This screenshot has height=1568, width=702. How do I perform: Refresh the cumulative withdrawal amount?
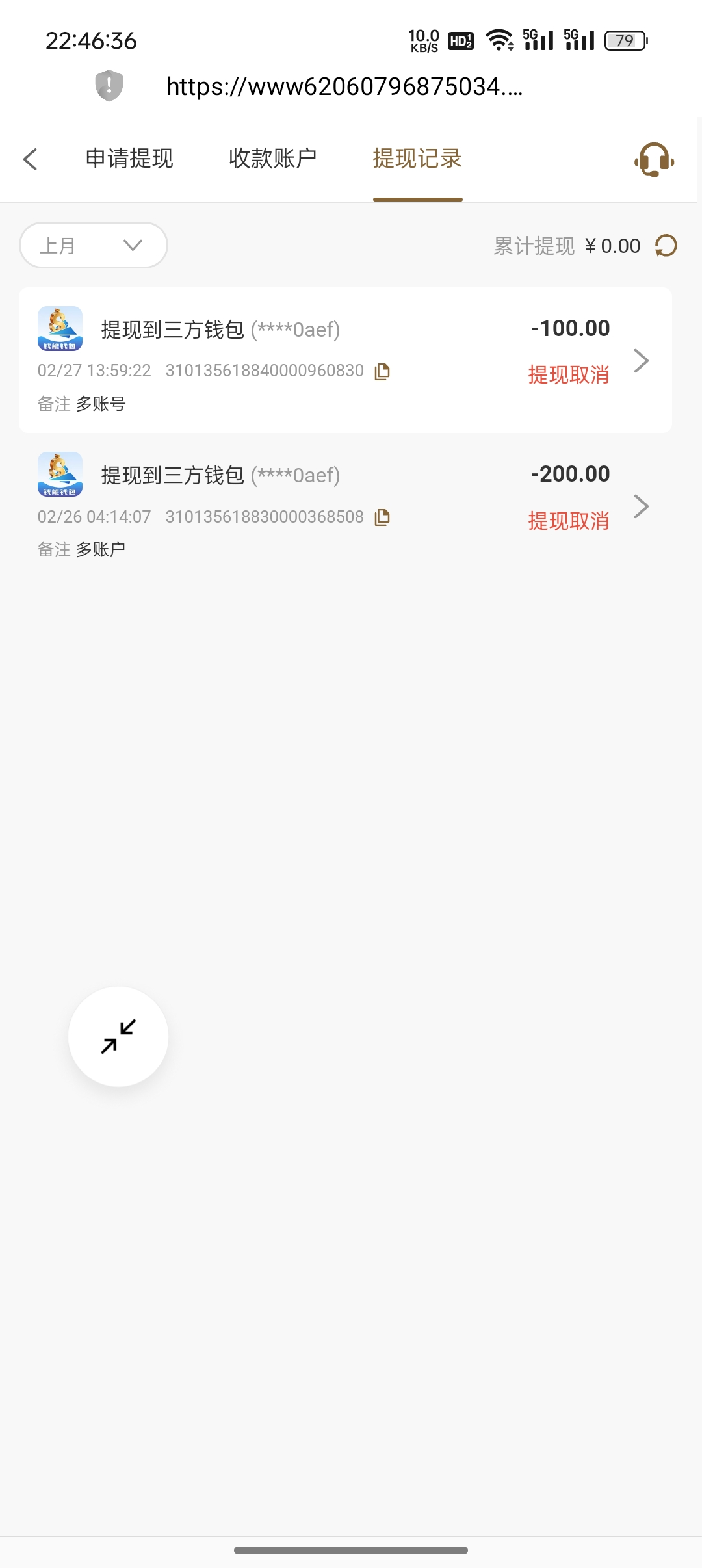[x=665, y=245]
